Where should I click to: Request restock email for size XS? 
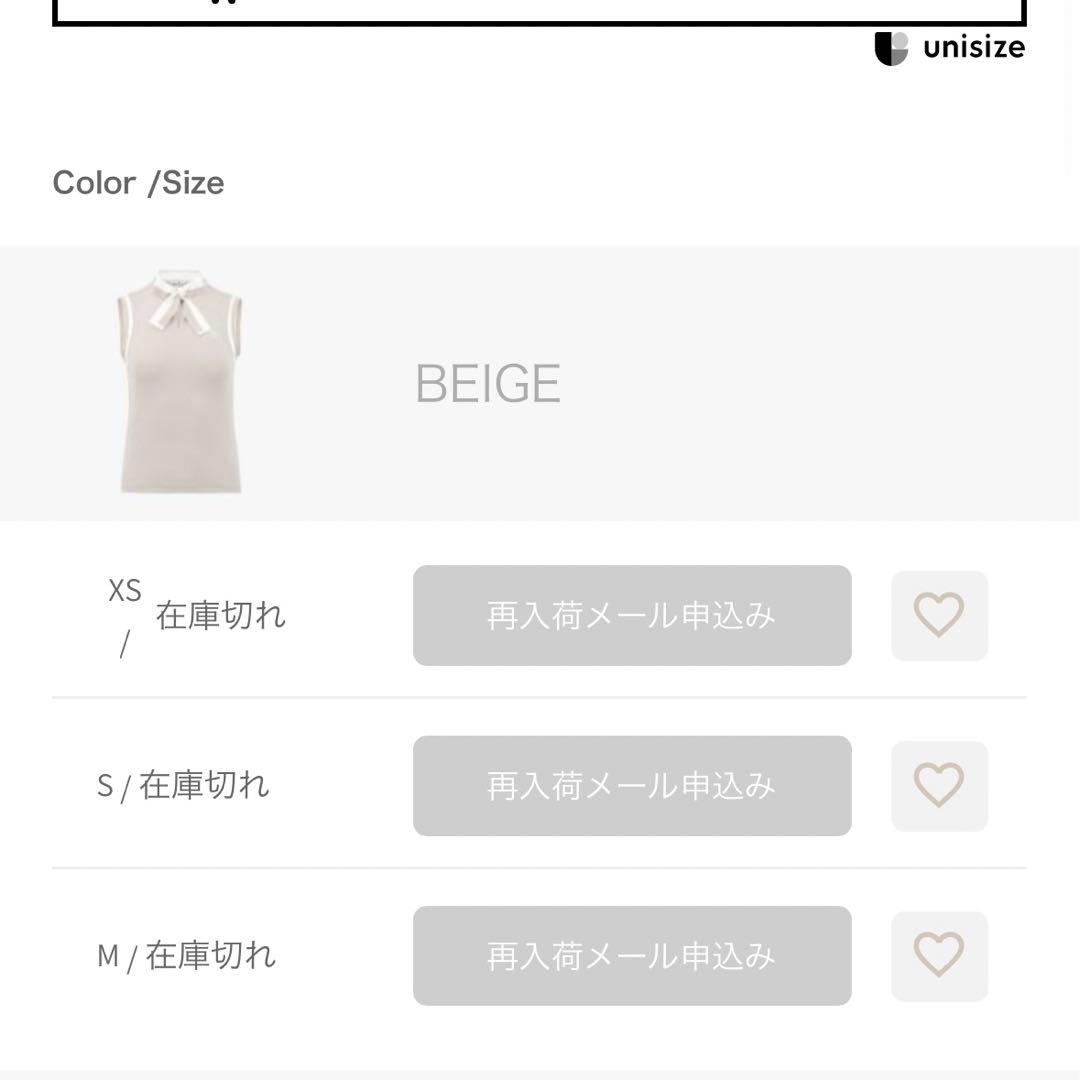(x=632, y=615)
